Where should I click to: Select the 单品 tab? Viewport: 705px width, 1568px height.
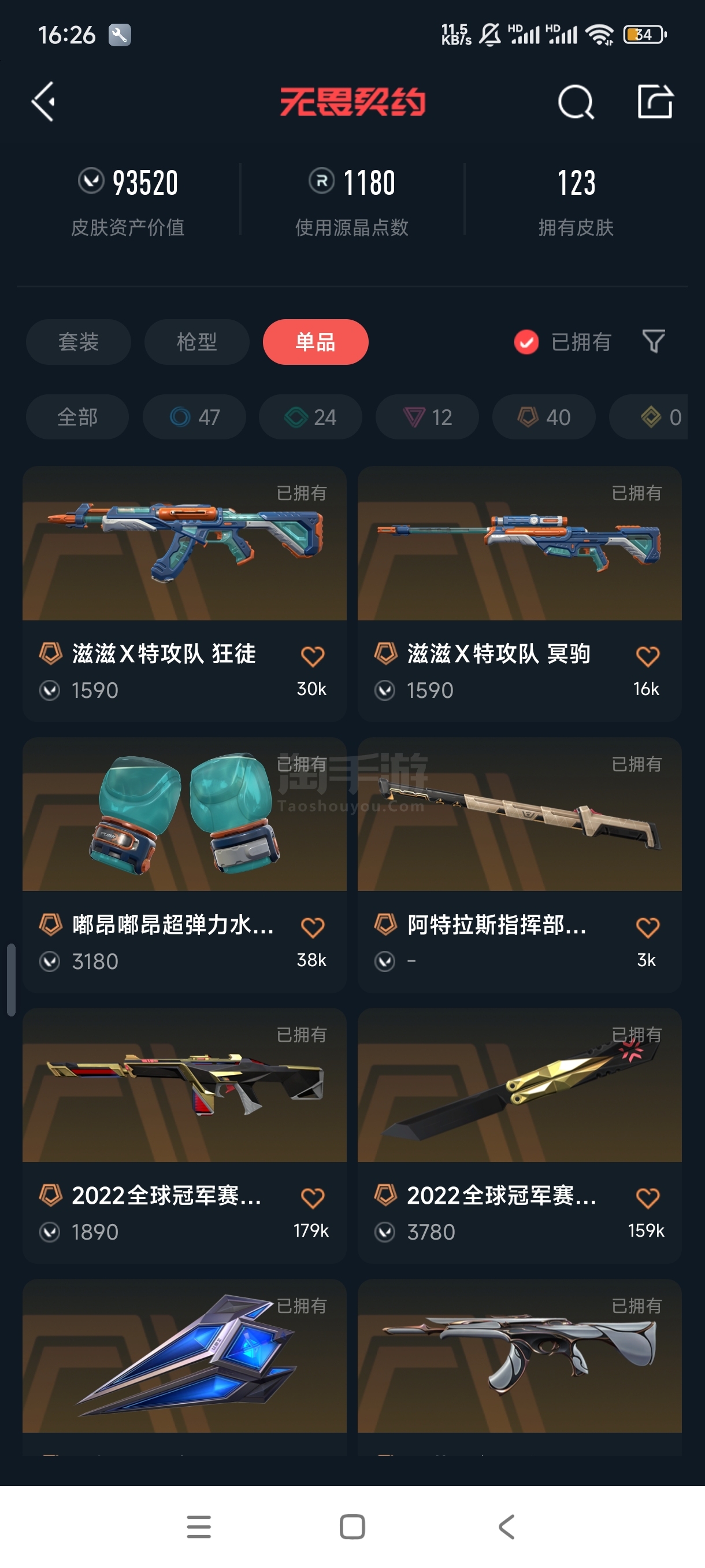(x=315, y=342)
